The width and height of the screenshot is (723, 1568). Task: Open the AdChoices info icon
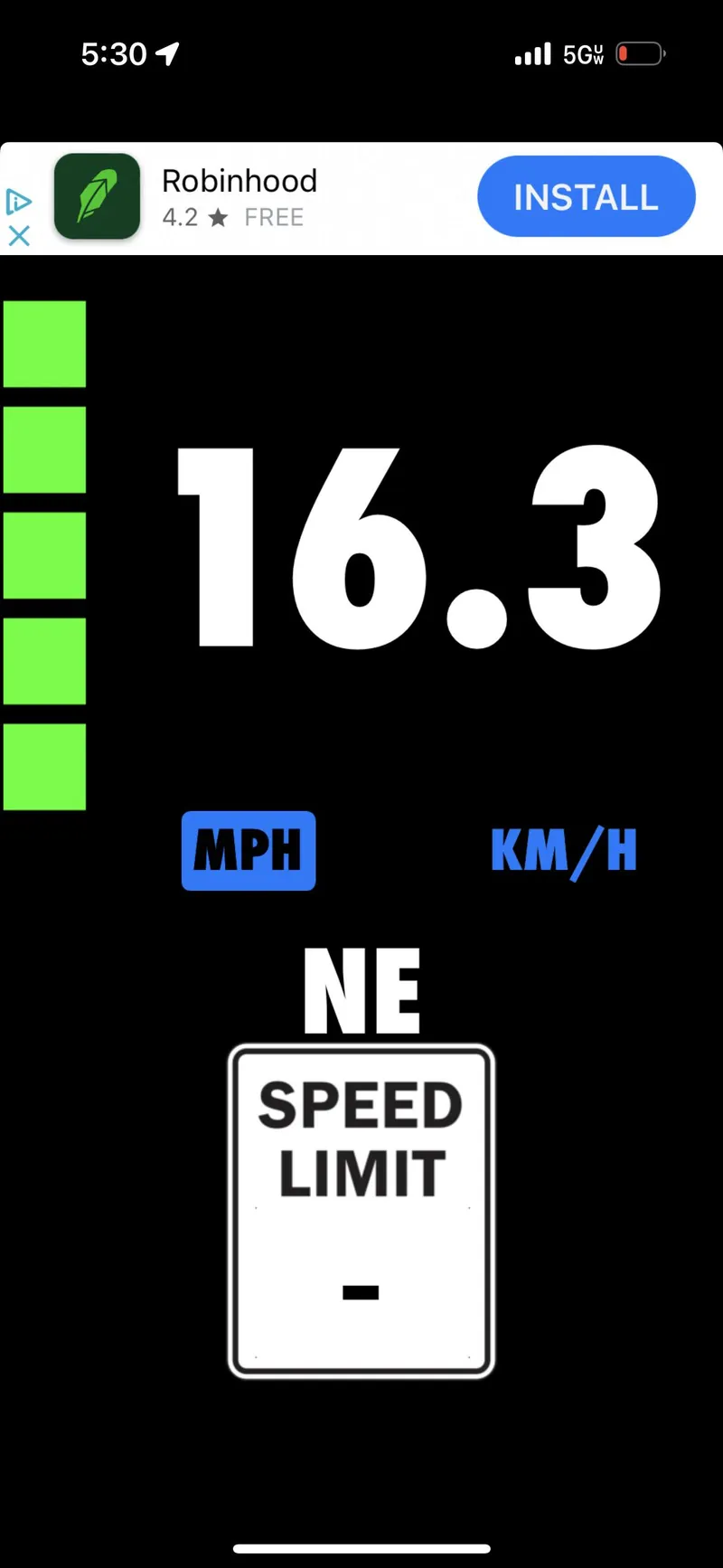[19, 201]
